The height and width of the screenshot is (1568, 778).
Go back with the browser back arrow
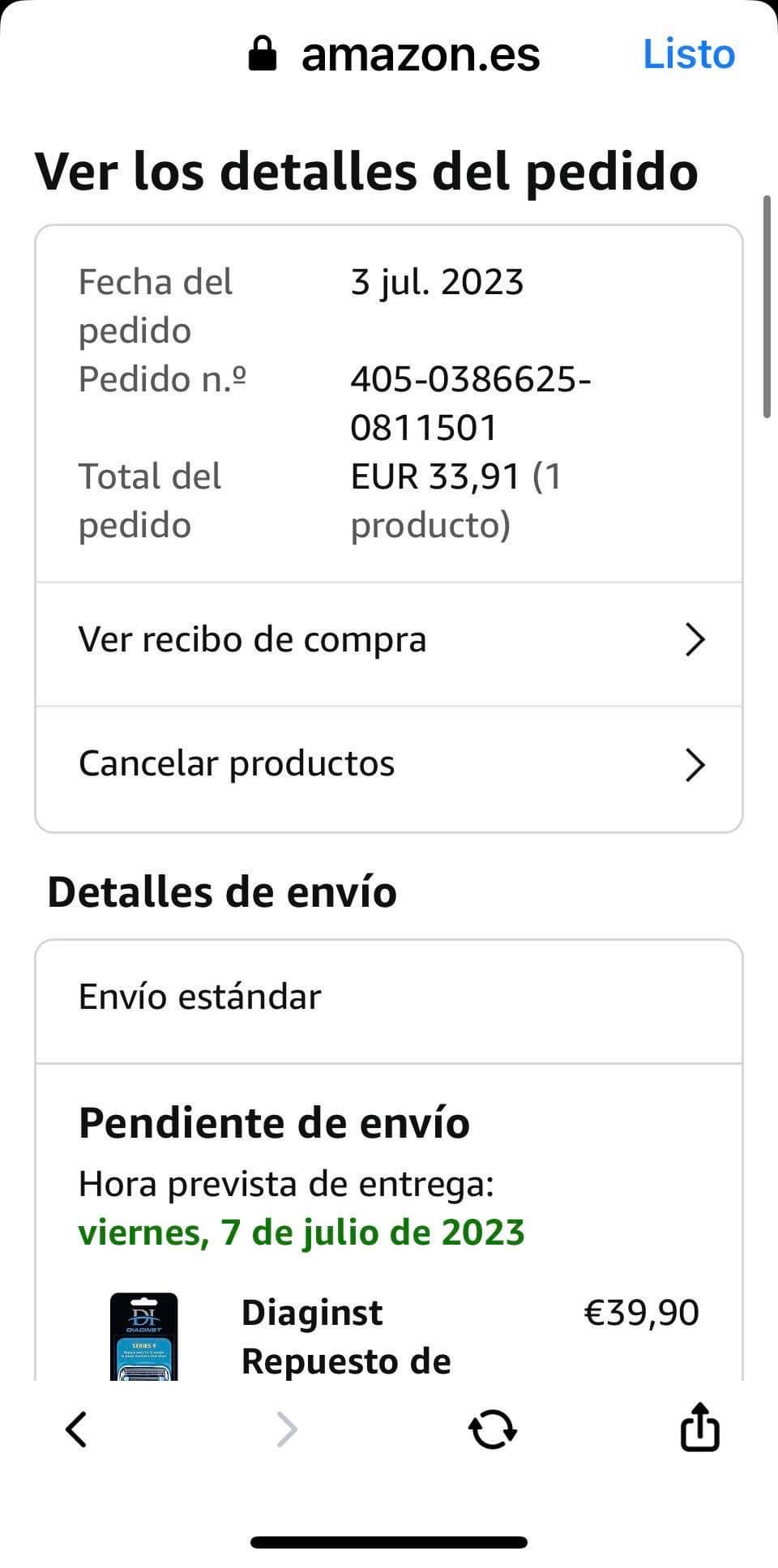[x=76, y=1429]
